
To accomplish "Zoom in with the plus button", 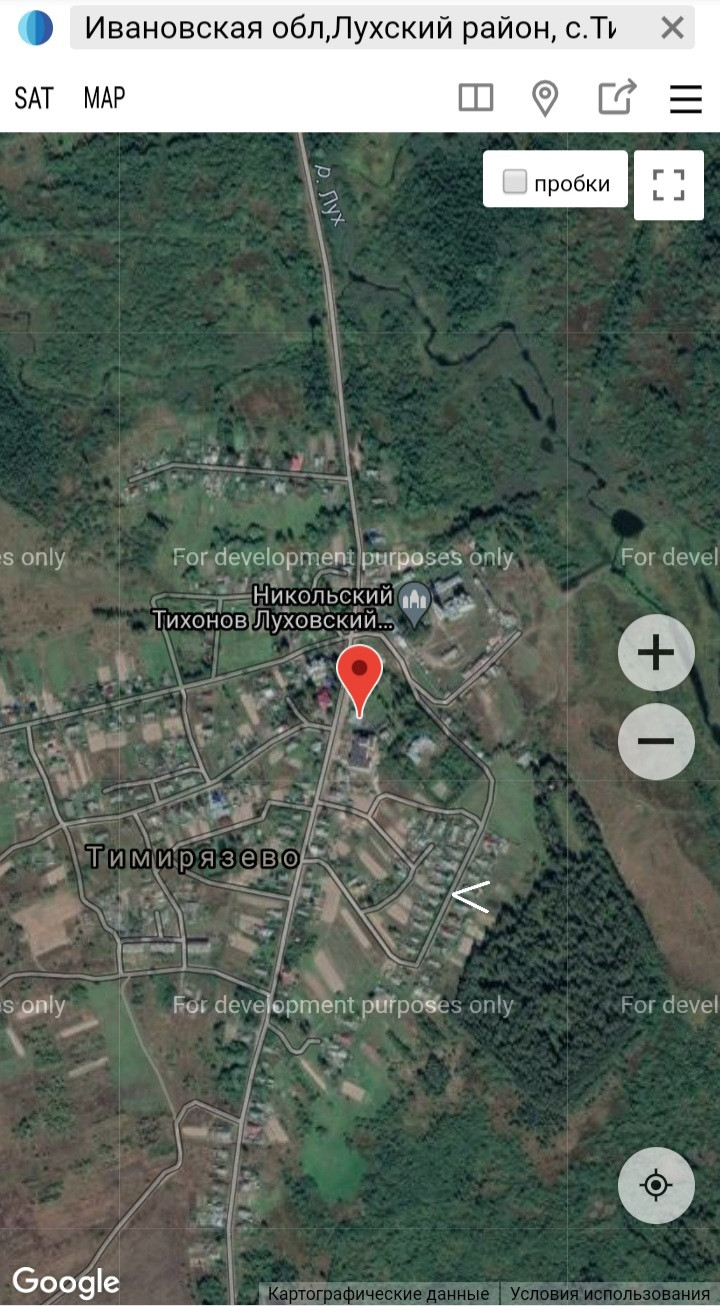I will coord(656,653).
